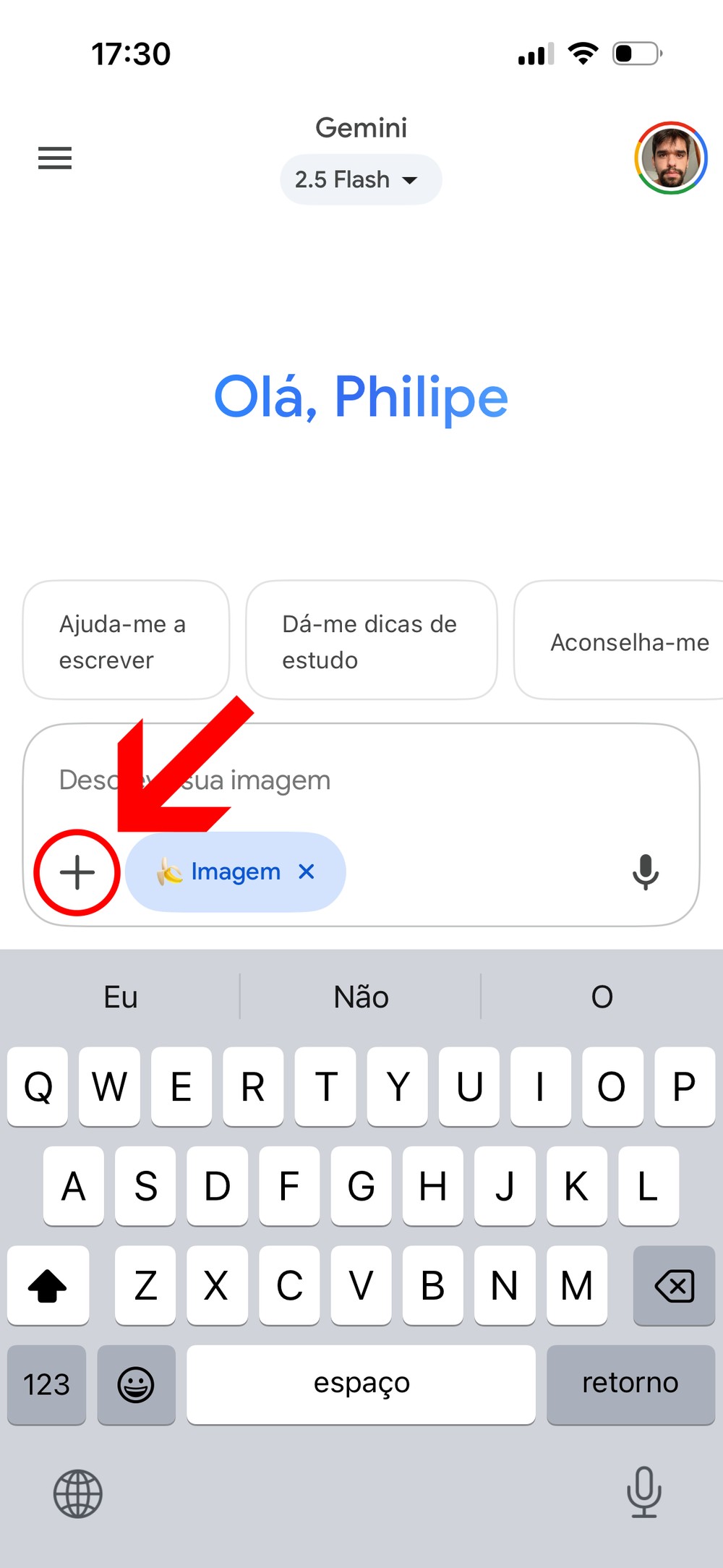Switch keyboard language with the globe key

click(78, 1494)
